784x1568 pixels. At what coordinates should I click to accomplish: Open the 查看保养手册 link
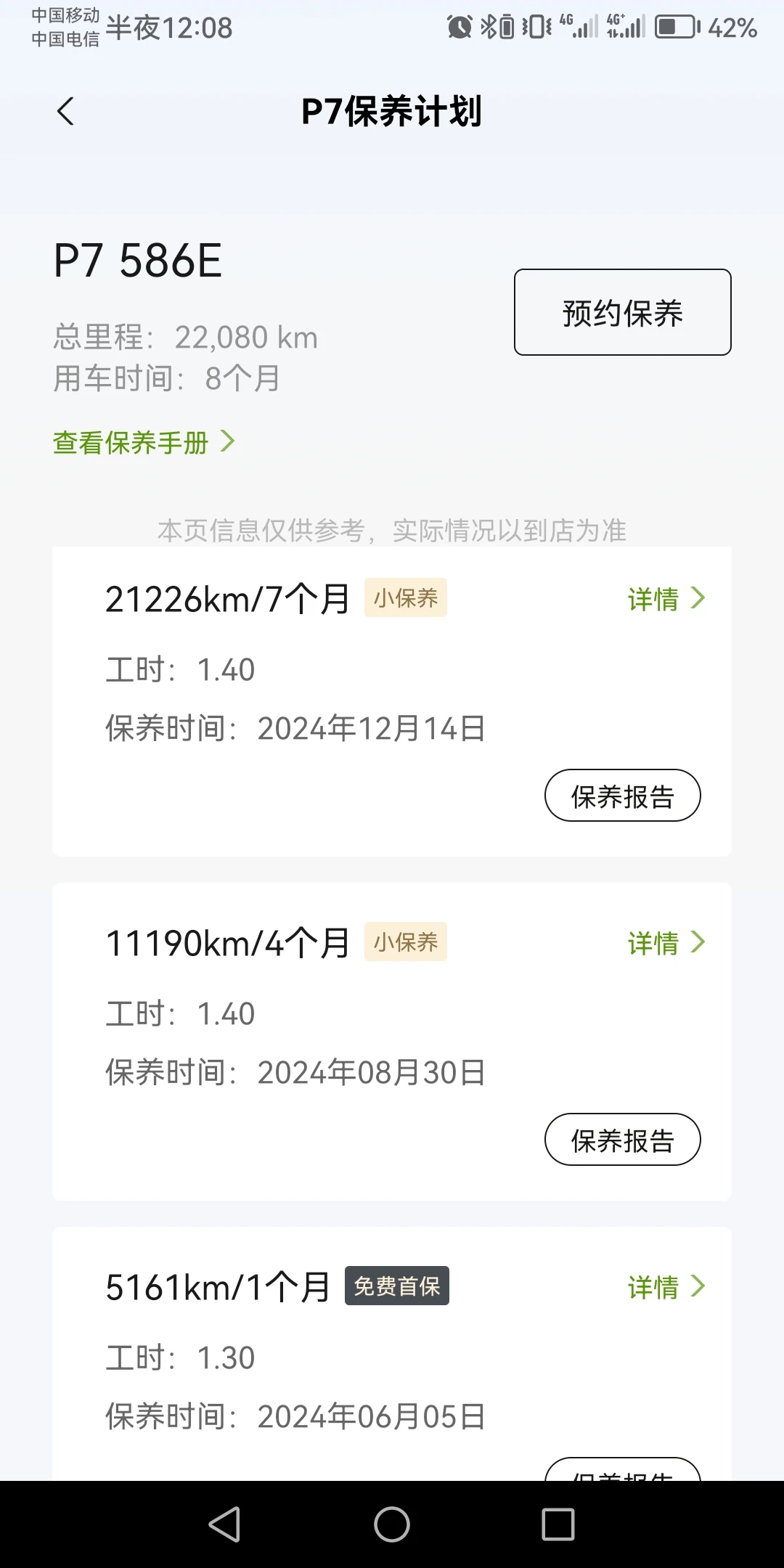pos(144,441)
